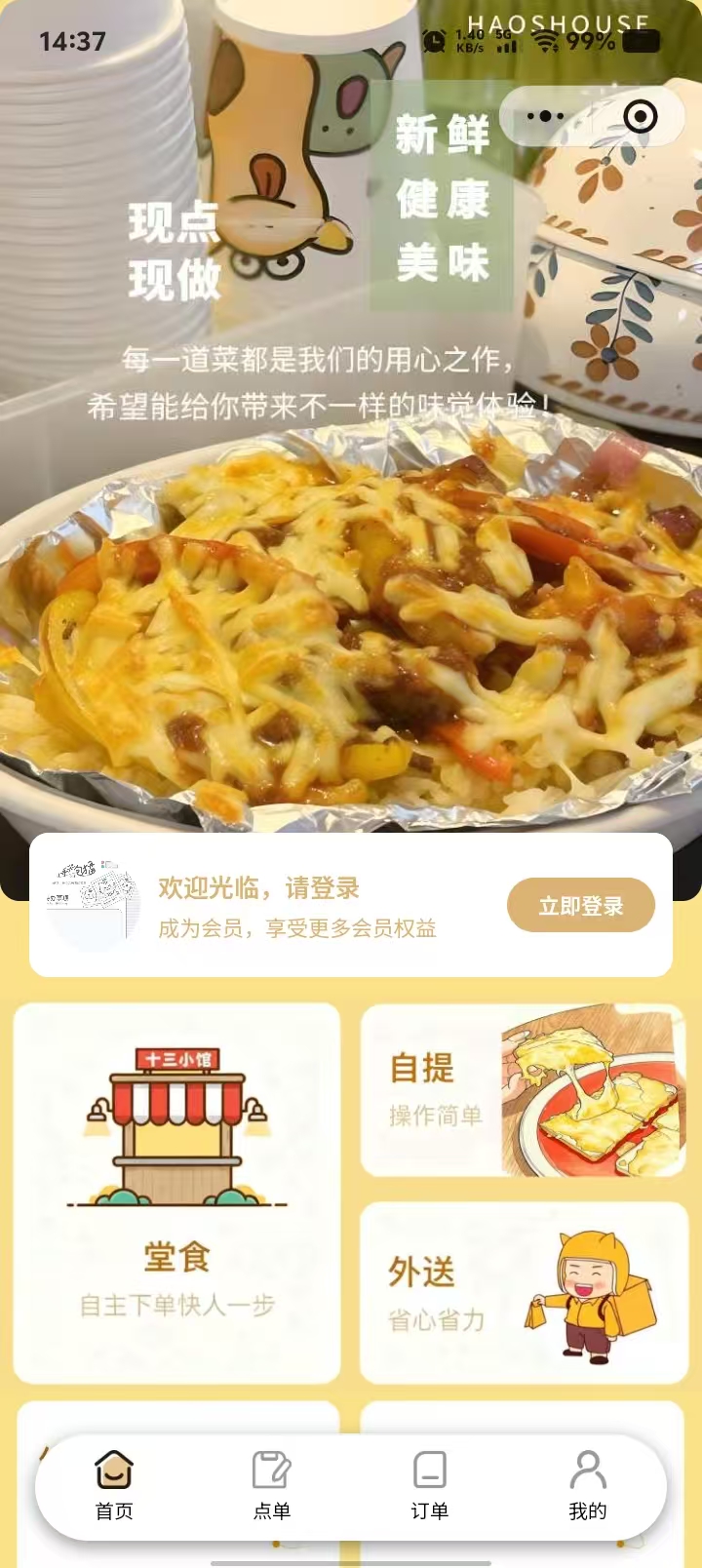Open the 订单 tab
Viewport: 702px width, 1568px height.
430,1485
